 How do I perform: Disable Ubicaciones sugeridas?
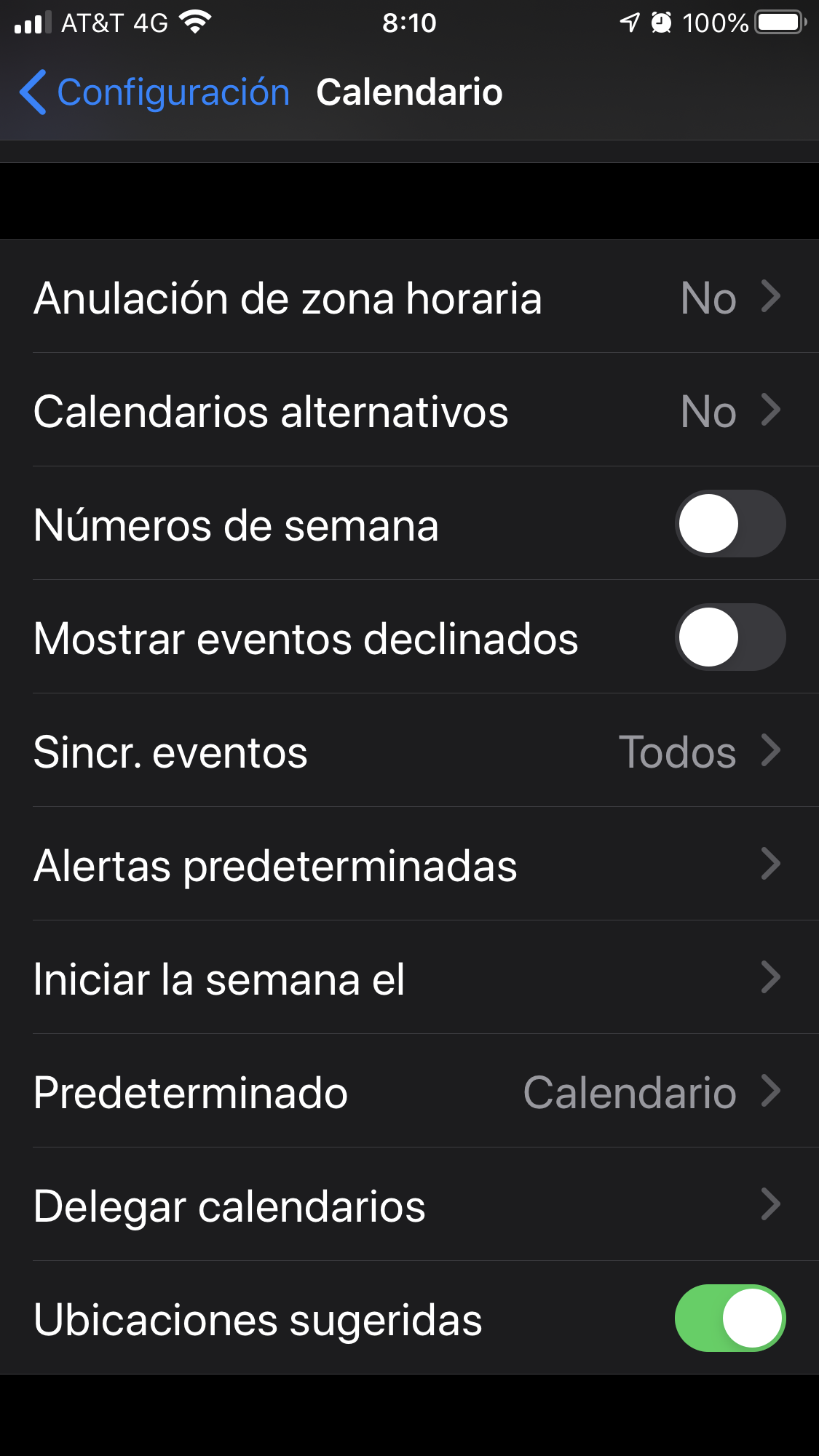[729, 1318]
